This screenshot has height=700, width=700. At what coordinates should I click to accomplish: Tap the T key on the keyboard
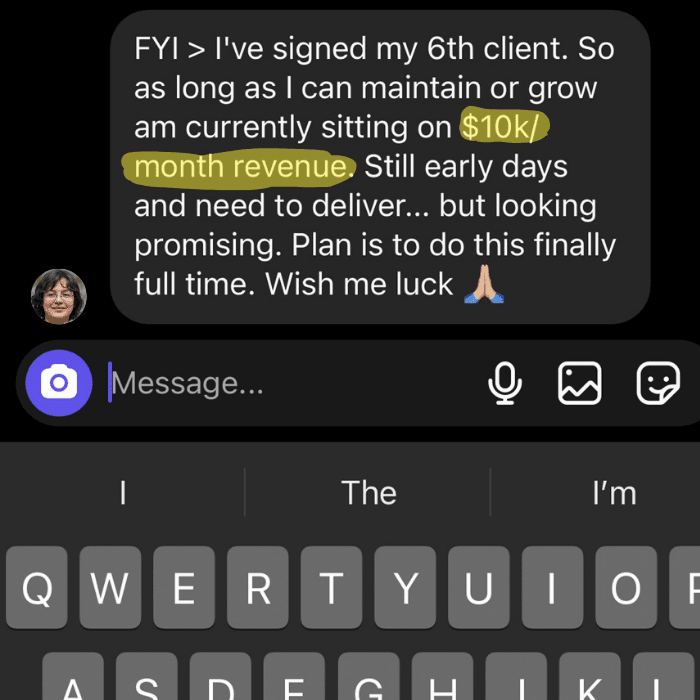click(331, 589)
